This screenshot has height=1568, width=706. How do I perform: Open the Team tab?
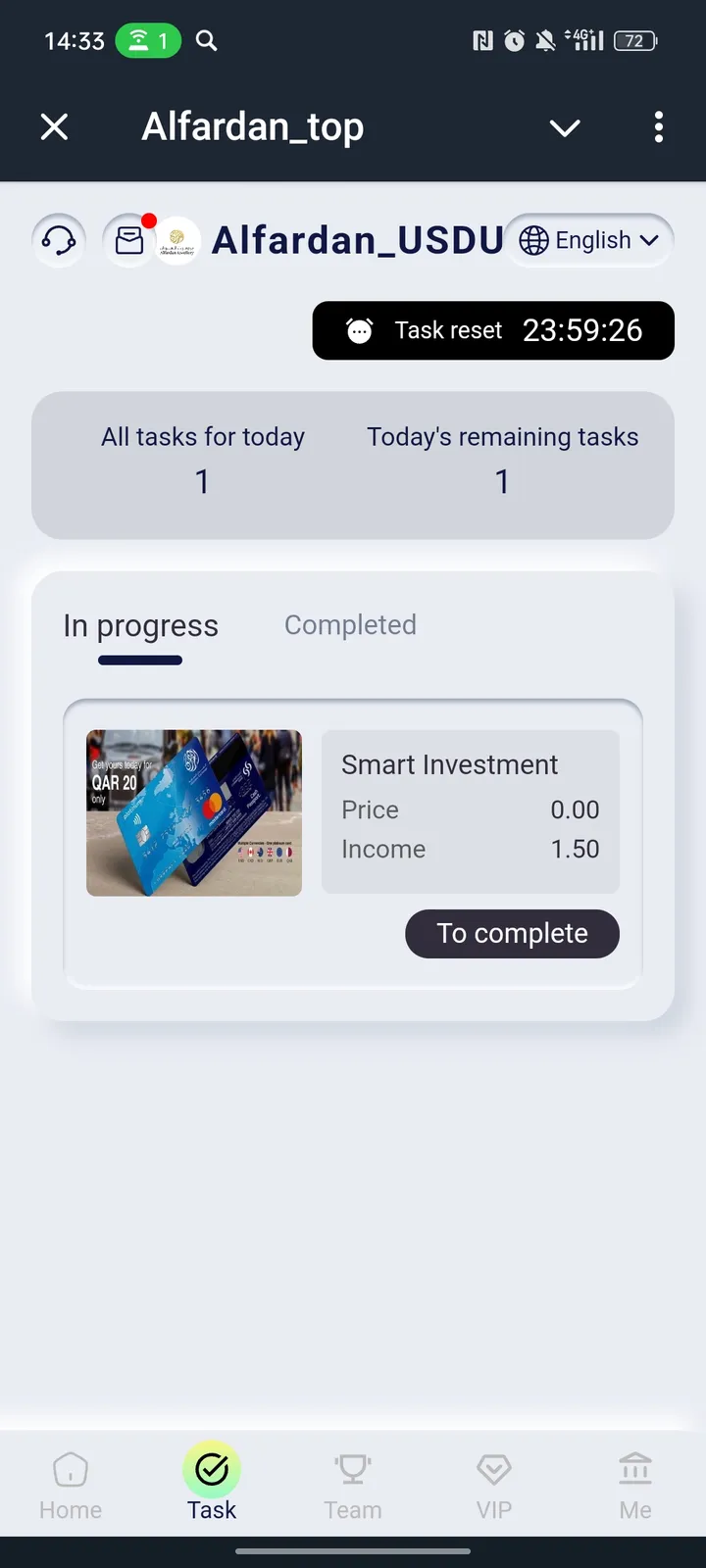tap(353, 1486)
